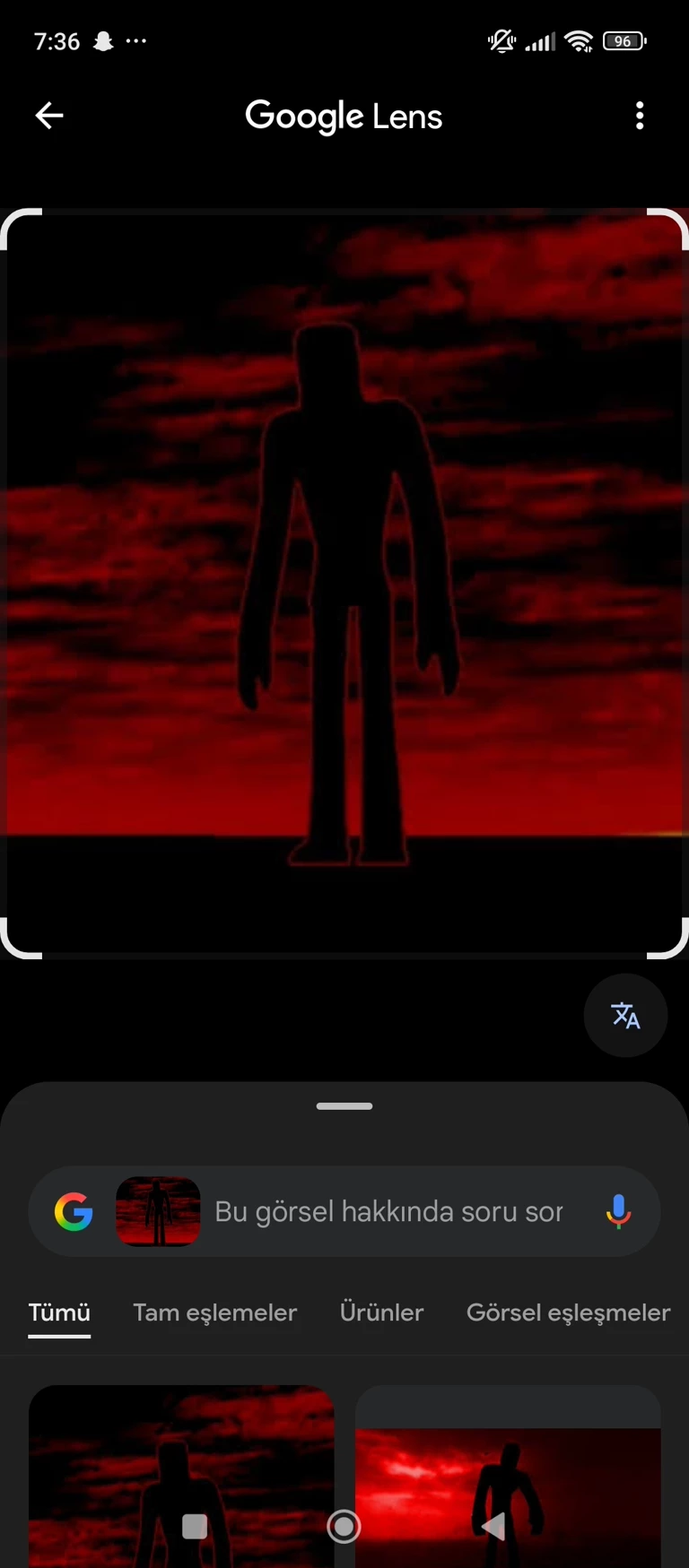Image resolution: width=689 pixels, height=1568 pixels.
Task: Open the three-dot overflow menu
Action: (640, 116)
